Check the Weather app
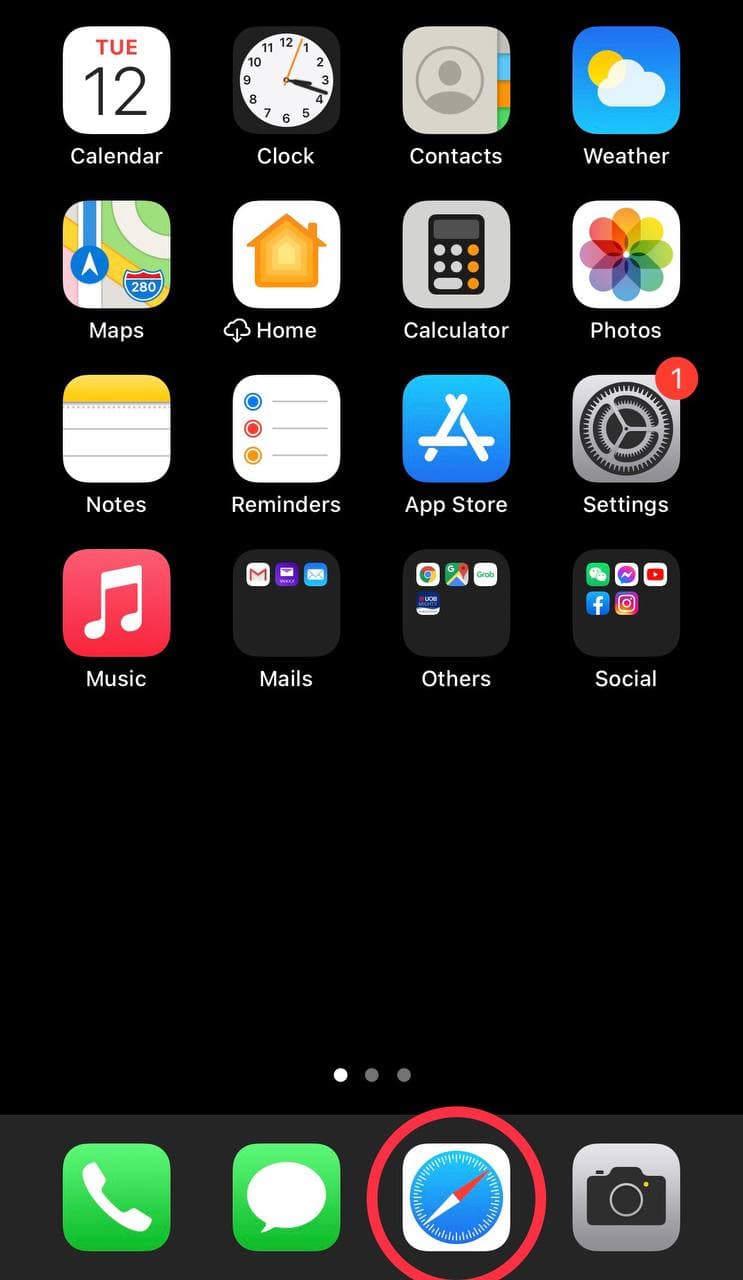The height and width of the screenshot is (1280, 743). click(x=626, y=80)
